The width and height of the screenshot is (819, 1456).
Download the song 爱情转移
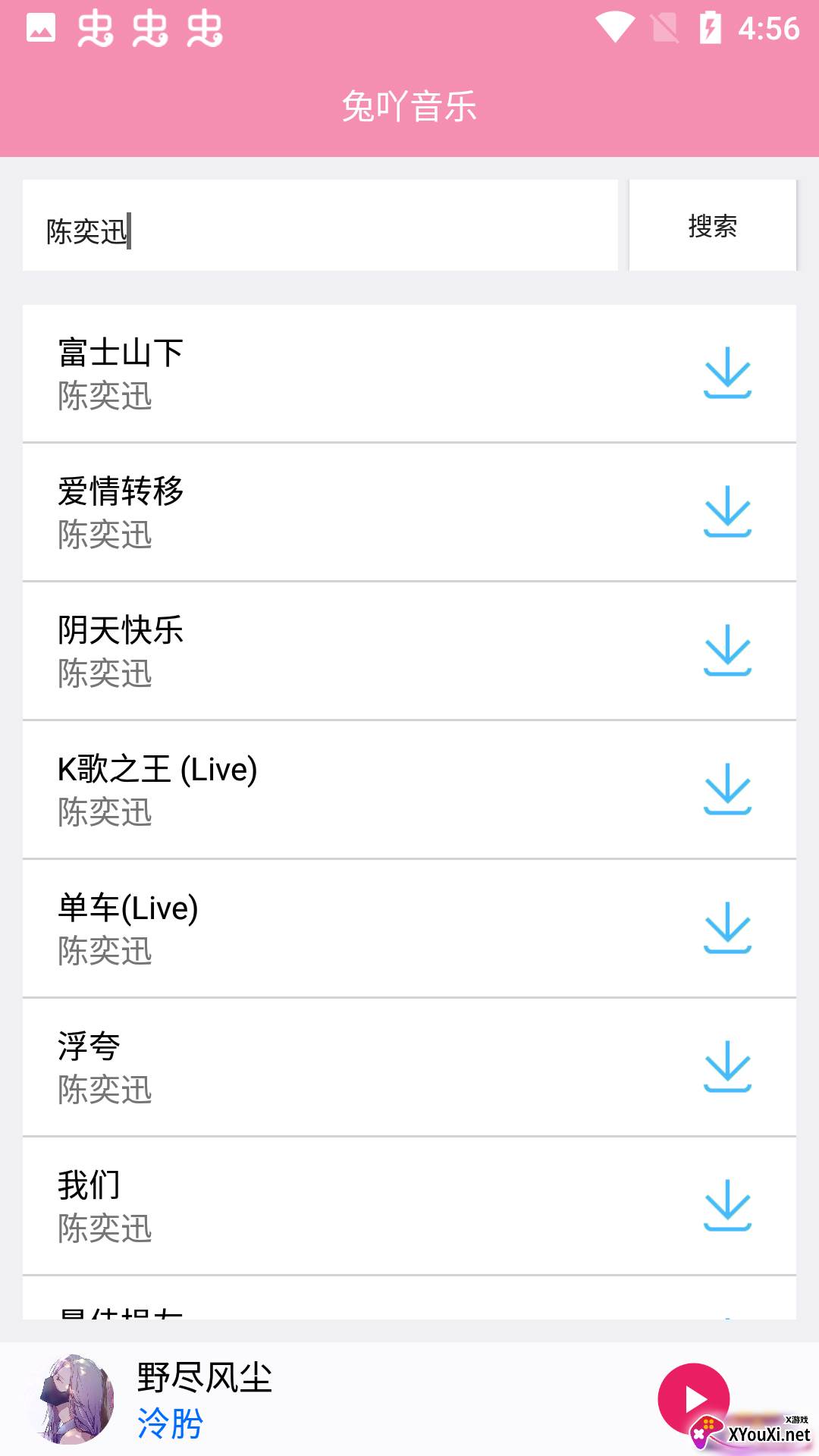(727, 512)
